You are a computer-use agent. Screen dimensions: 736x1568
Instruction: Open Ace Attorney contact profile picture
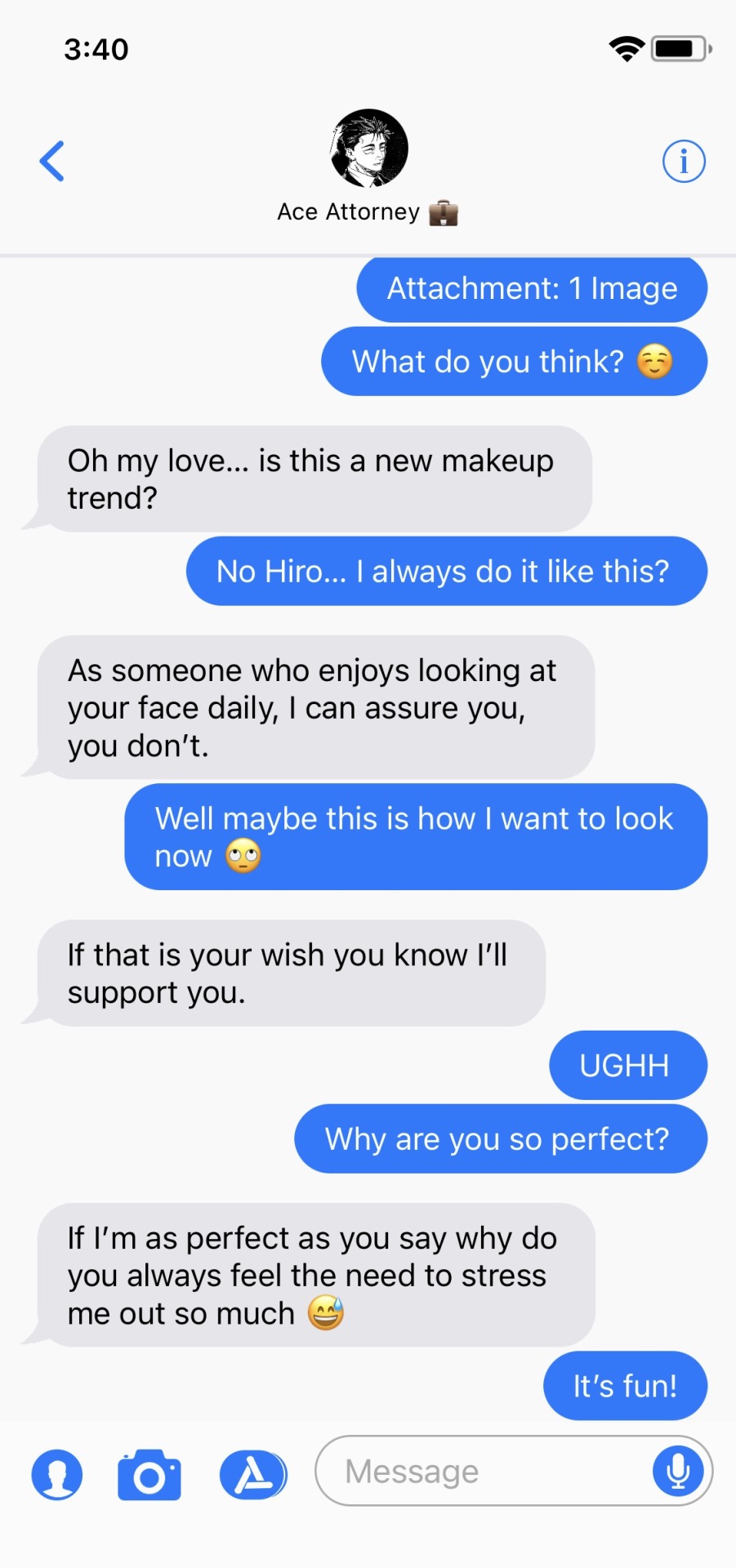click(369, 148)
